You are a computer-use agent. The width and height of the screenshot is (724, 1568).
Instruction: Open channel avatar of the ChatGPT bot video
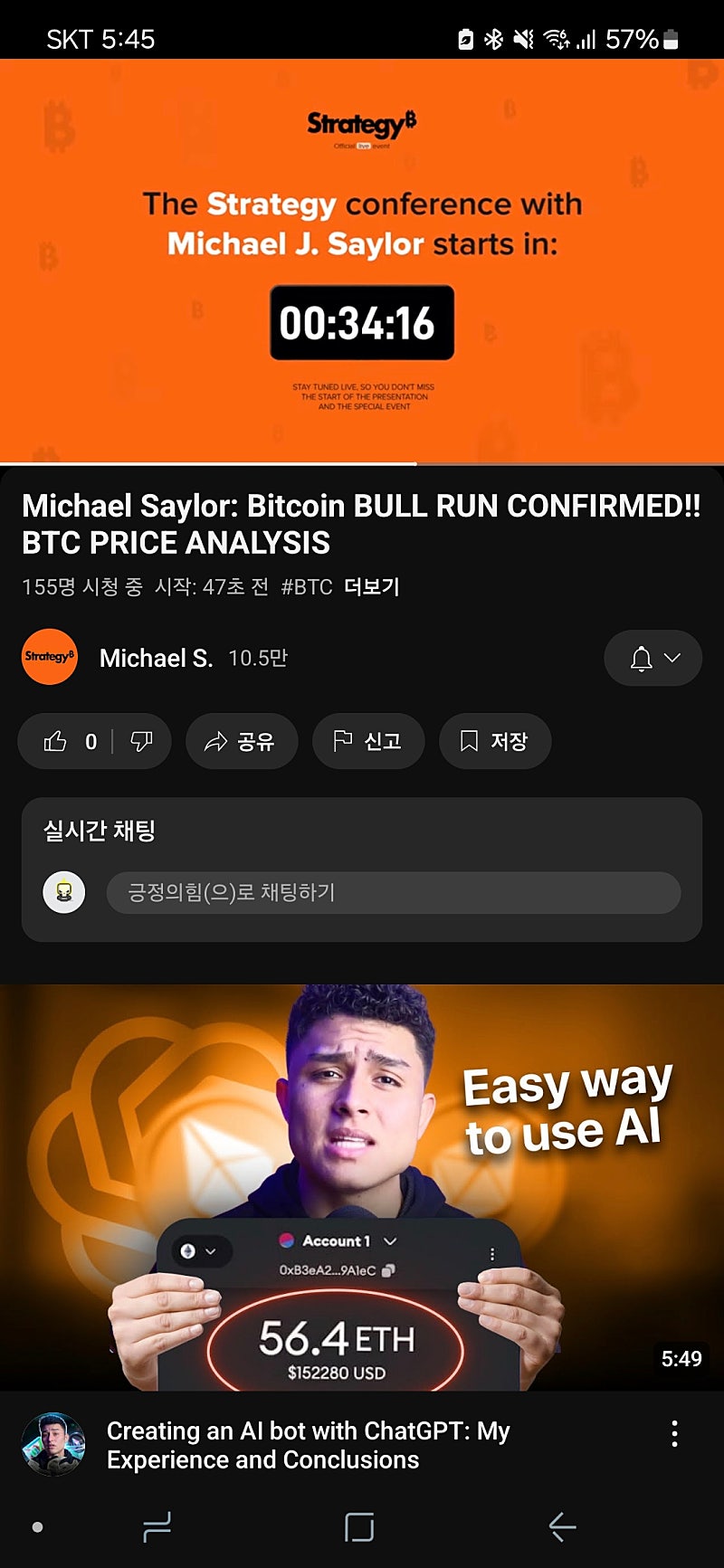[53, 1445]
